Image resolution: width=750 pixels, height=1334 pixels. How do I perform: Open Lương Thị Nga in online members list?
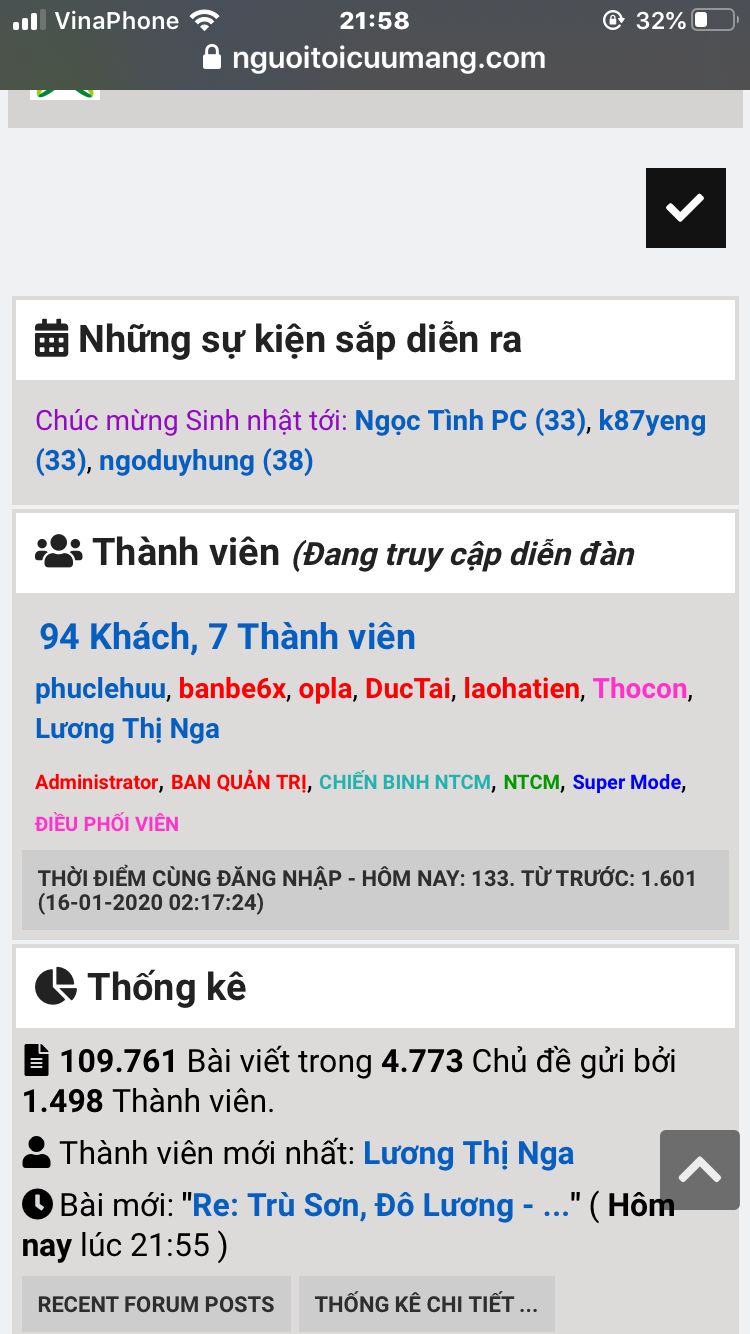(127, 729)
